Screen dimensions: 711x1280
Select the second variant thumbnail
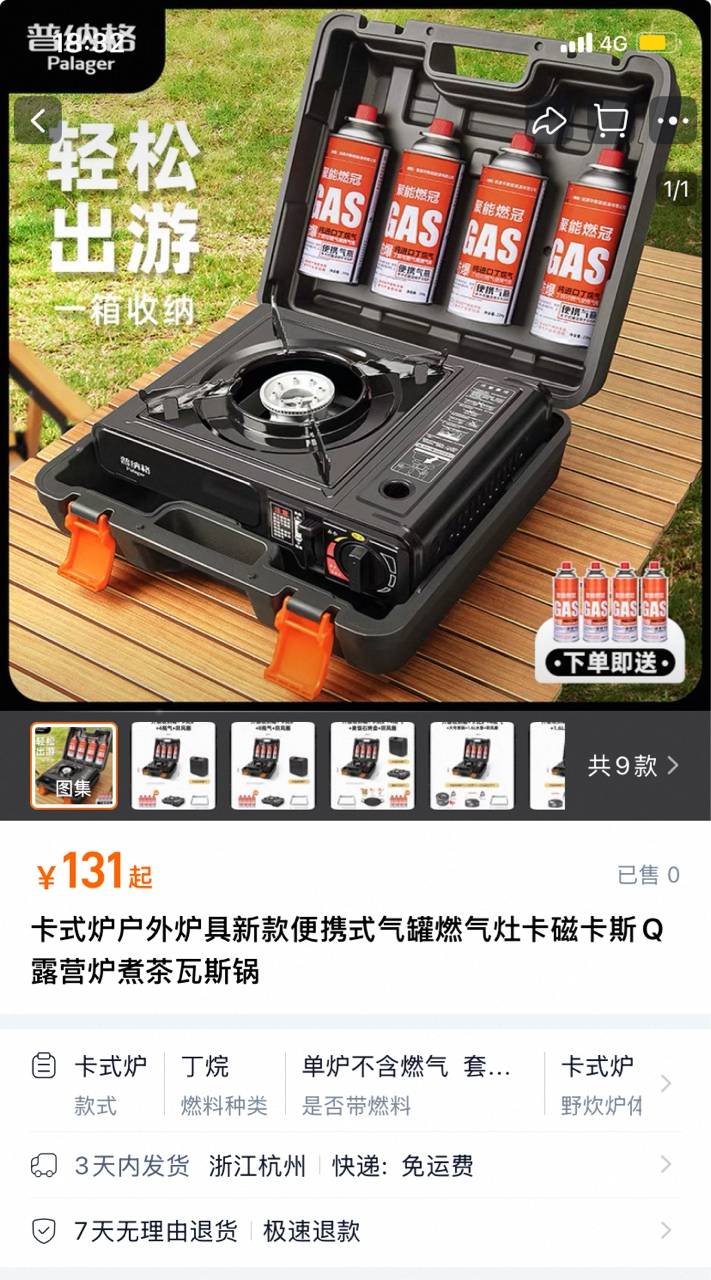[173, 765]
